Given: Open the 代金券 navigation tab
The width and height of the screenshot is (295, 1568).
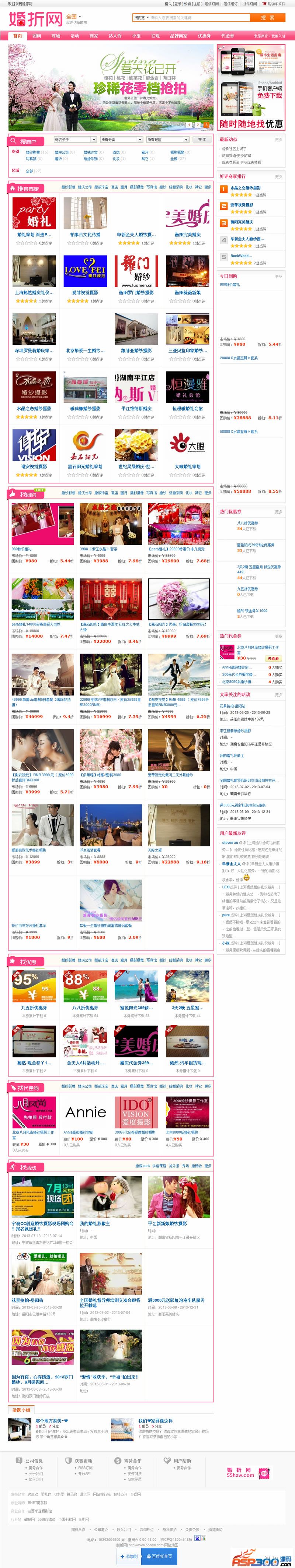Looking at the screenshot, I should tap(228, 36).
